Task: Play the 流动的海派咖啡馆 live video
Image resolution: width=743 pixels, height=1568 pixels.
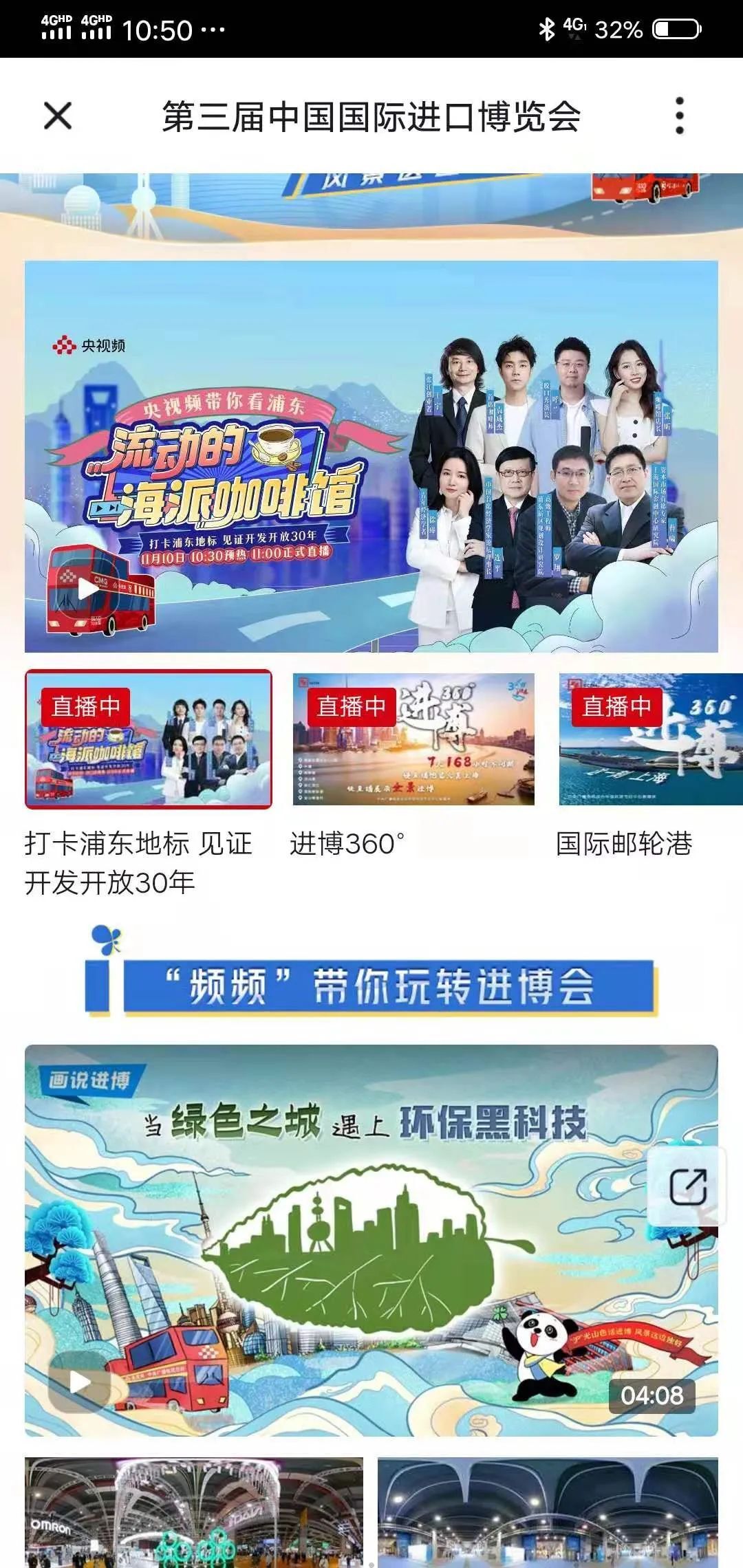Action: [x=88, y=589]
